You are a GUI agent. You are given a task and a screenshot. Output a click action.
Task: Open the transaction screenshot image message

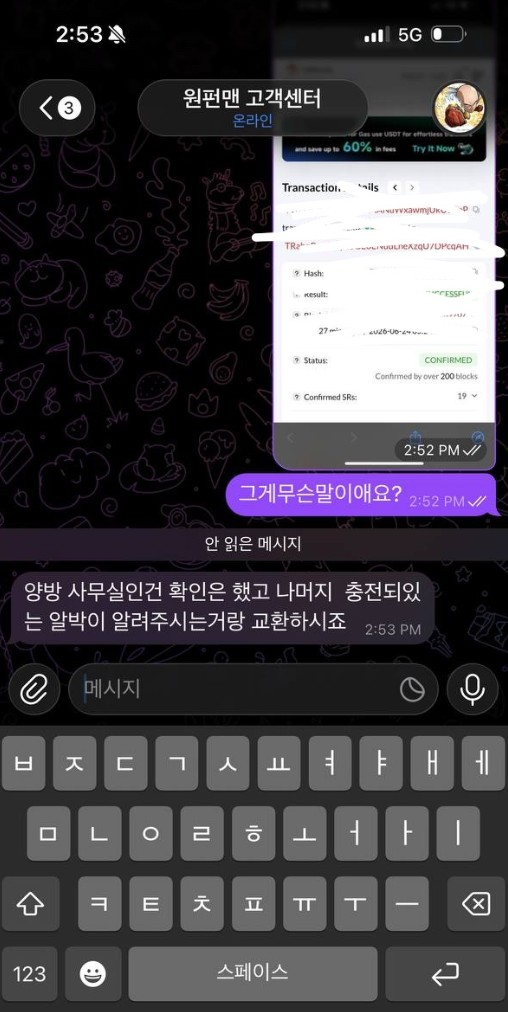click(x=384, y=258)
